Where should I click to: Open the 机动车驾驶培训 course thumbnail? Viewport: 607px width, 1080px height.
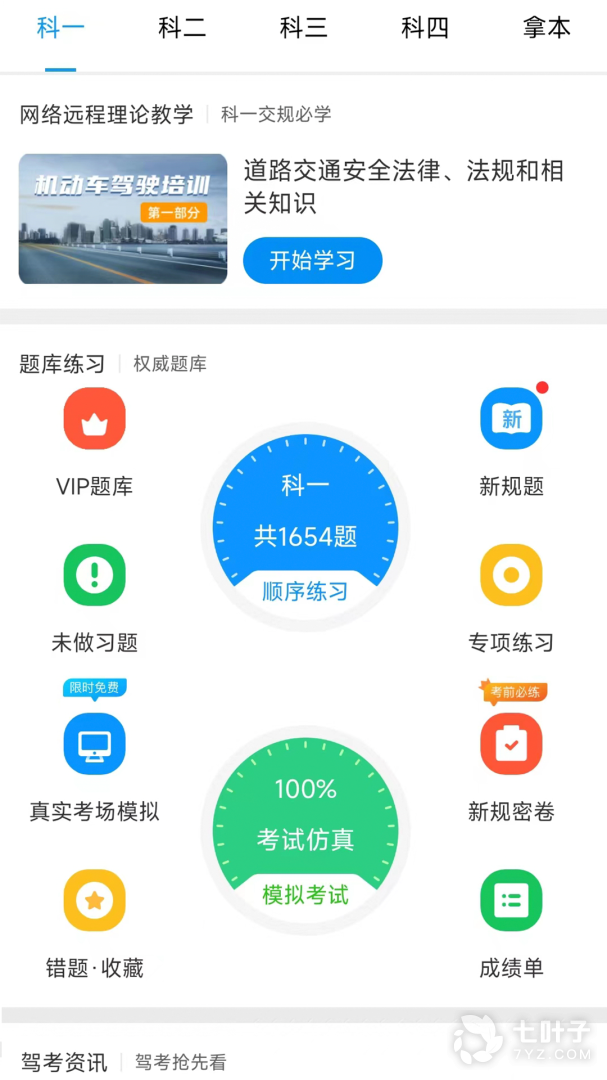click(x=123, y=219)
